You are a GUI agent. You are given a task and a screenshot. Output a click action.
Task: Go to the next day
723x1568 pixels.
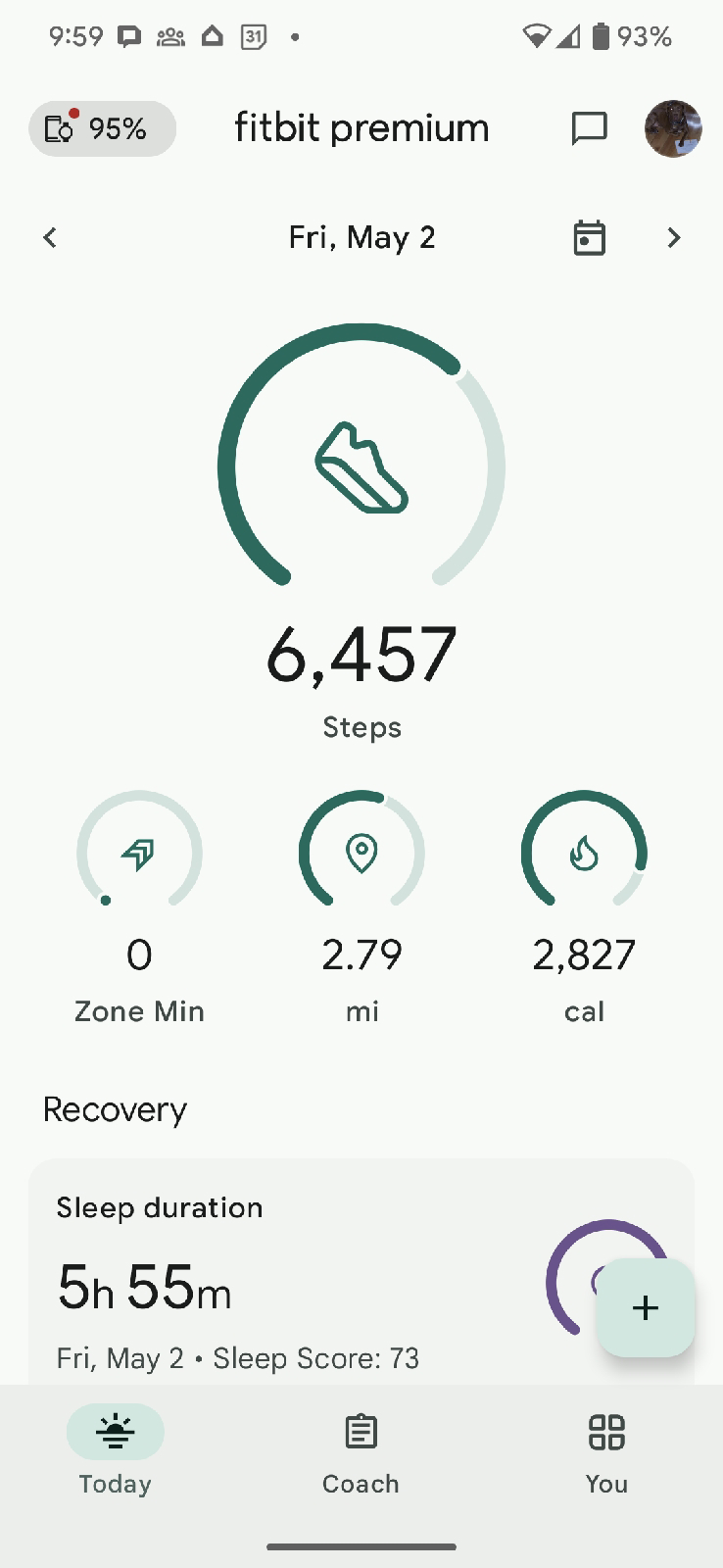(x=673, y=238)
